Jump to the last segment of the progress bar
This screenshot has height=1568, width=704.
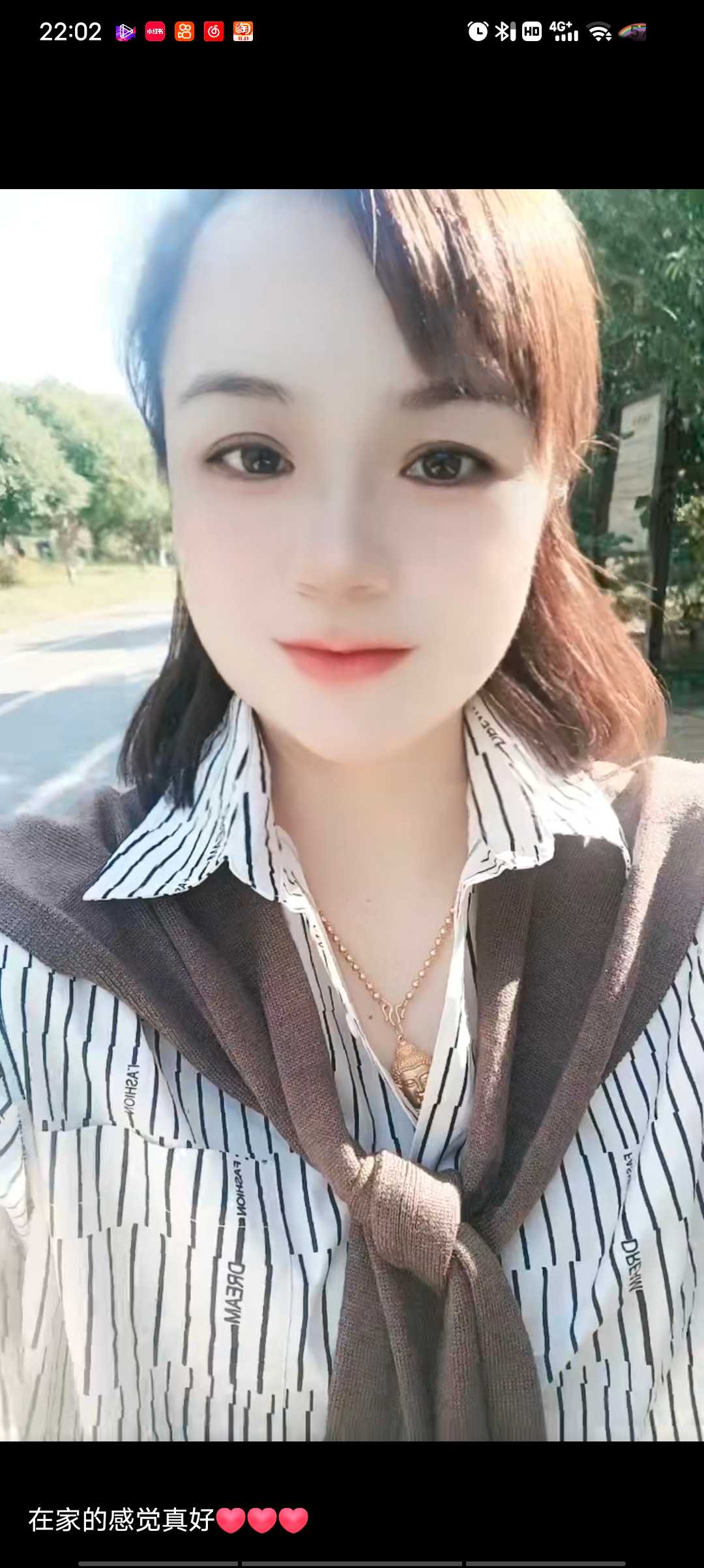point(545,1563)
